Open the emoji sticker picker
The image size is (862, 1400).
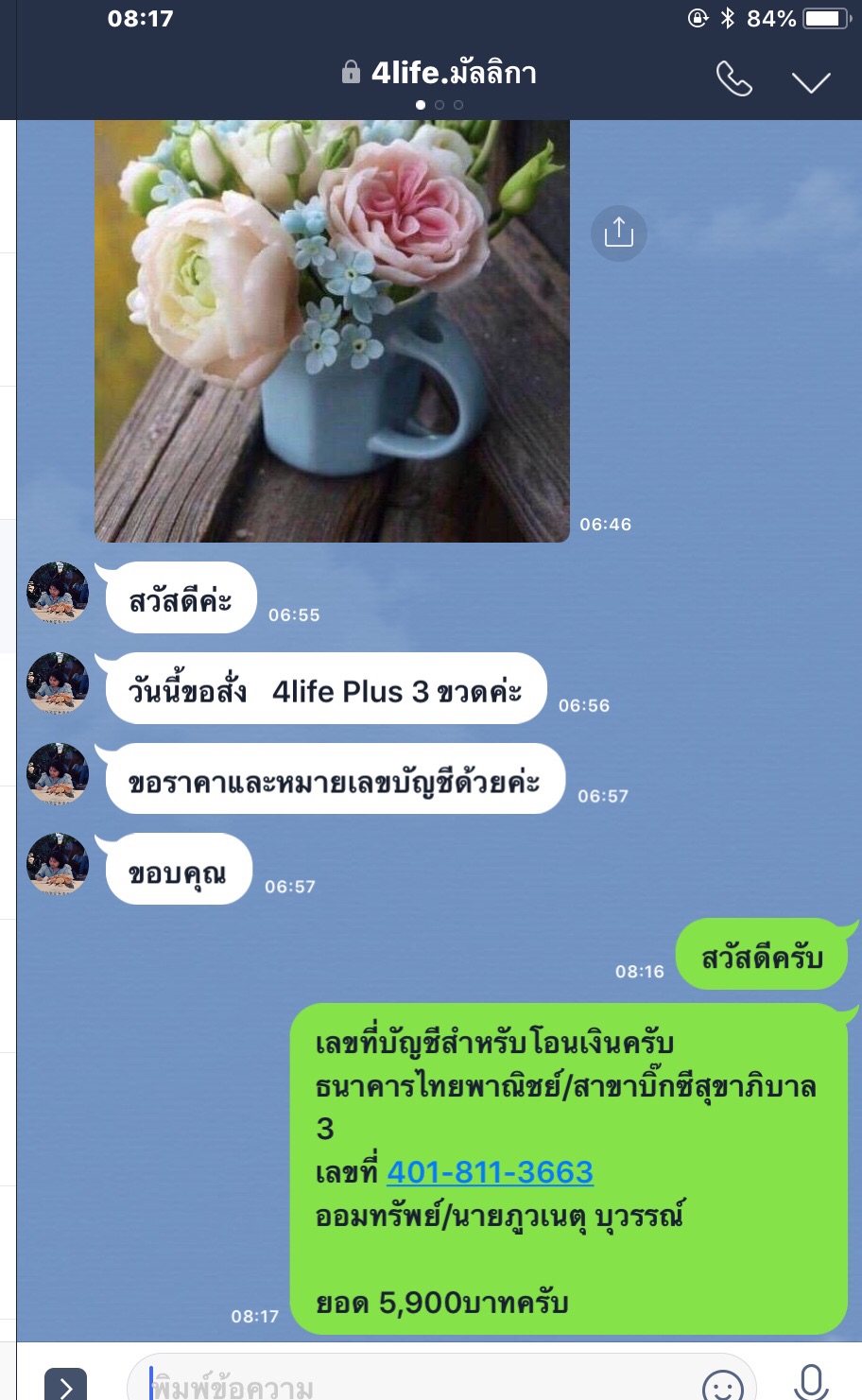pos(723,1384)
